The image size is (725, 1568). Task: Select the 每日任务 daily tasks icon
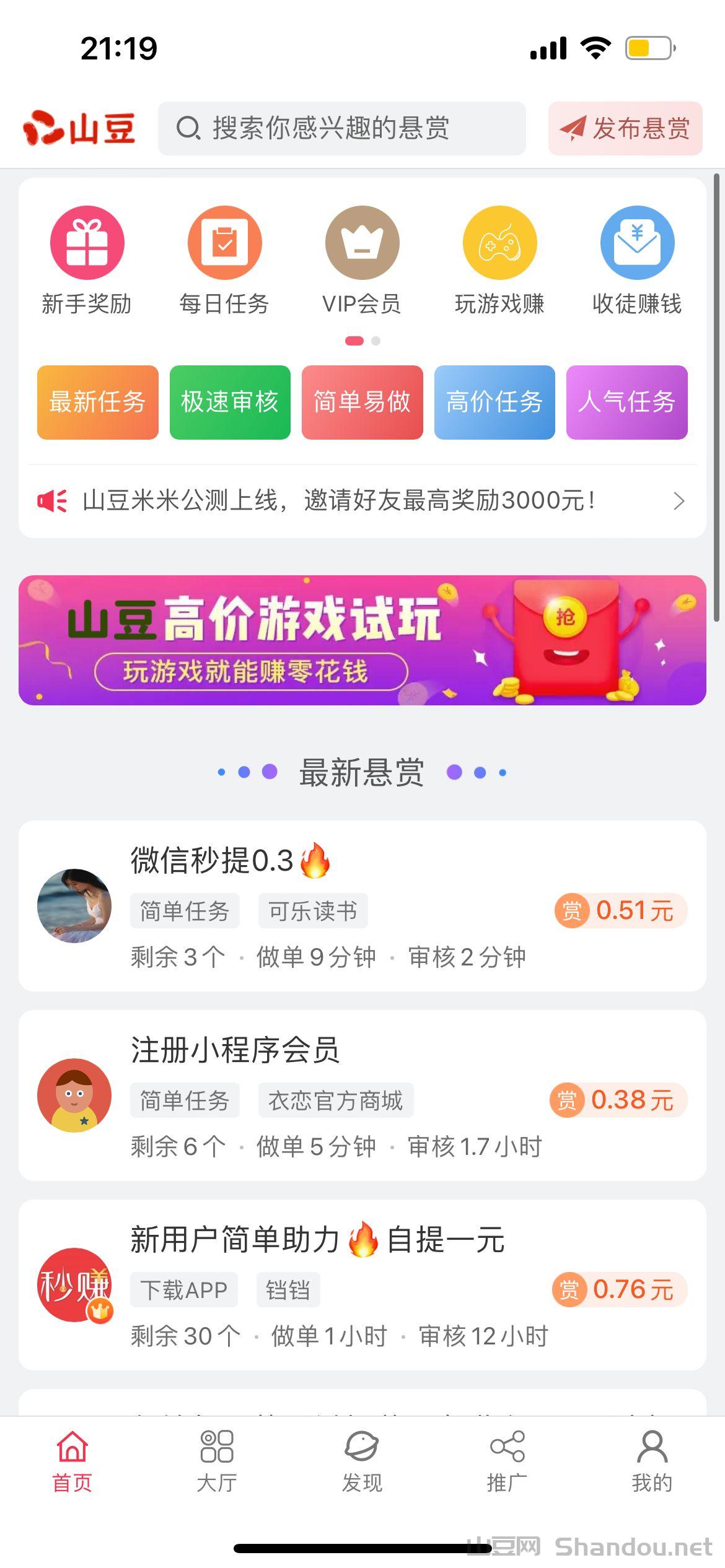pos(225,243)
